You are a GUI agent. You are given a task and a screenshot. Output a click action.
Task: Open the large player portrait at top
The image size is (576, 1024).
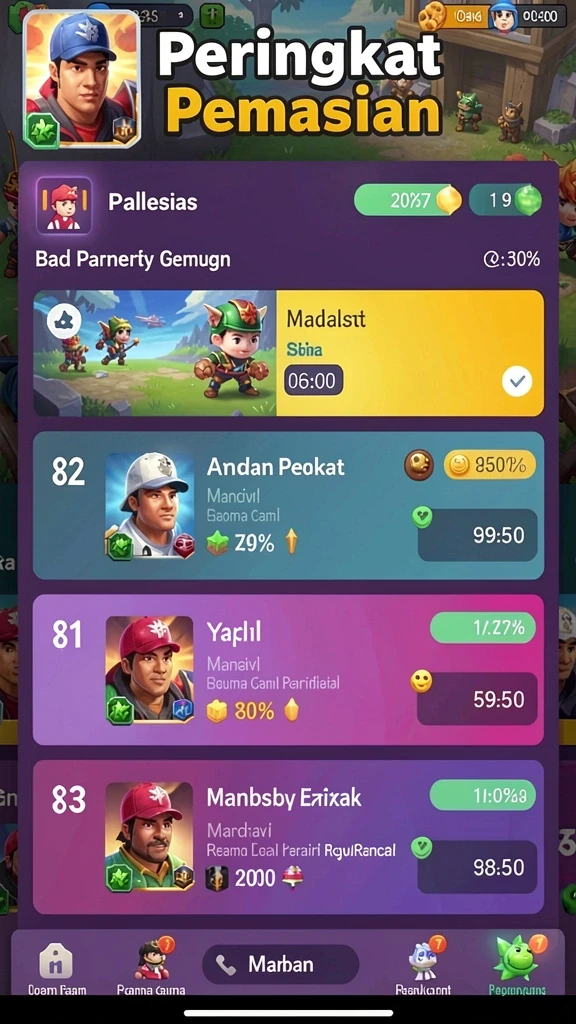82,79
